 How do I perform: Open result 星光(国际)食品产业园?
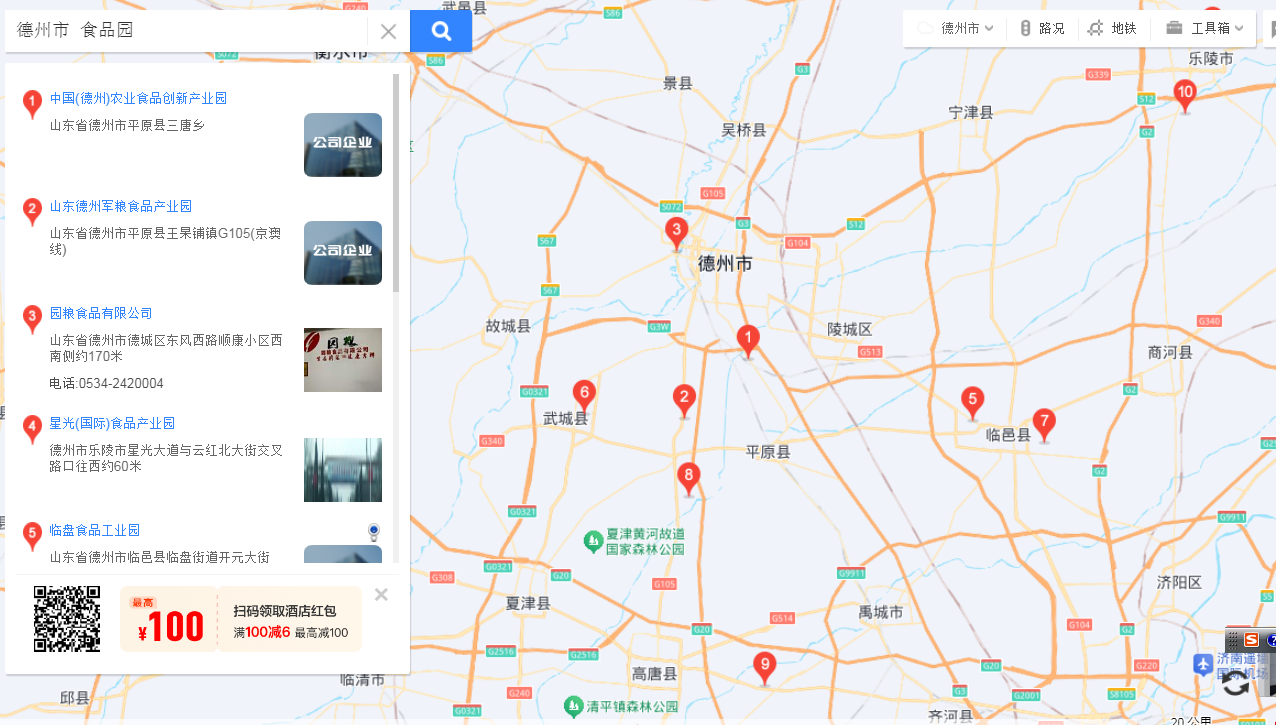[112, 423]
